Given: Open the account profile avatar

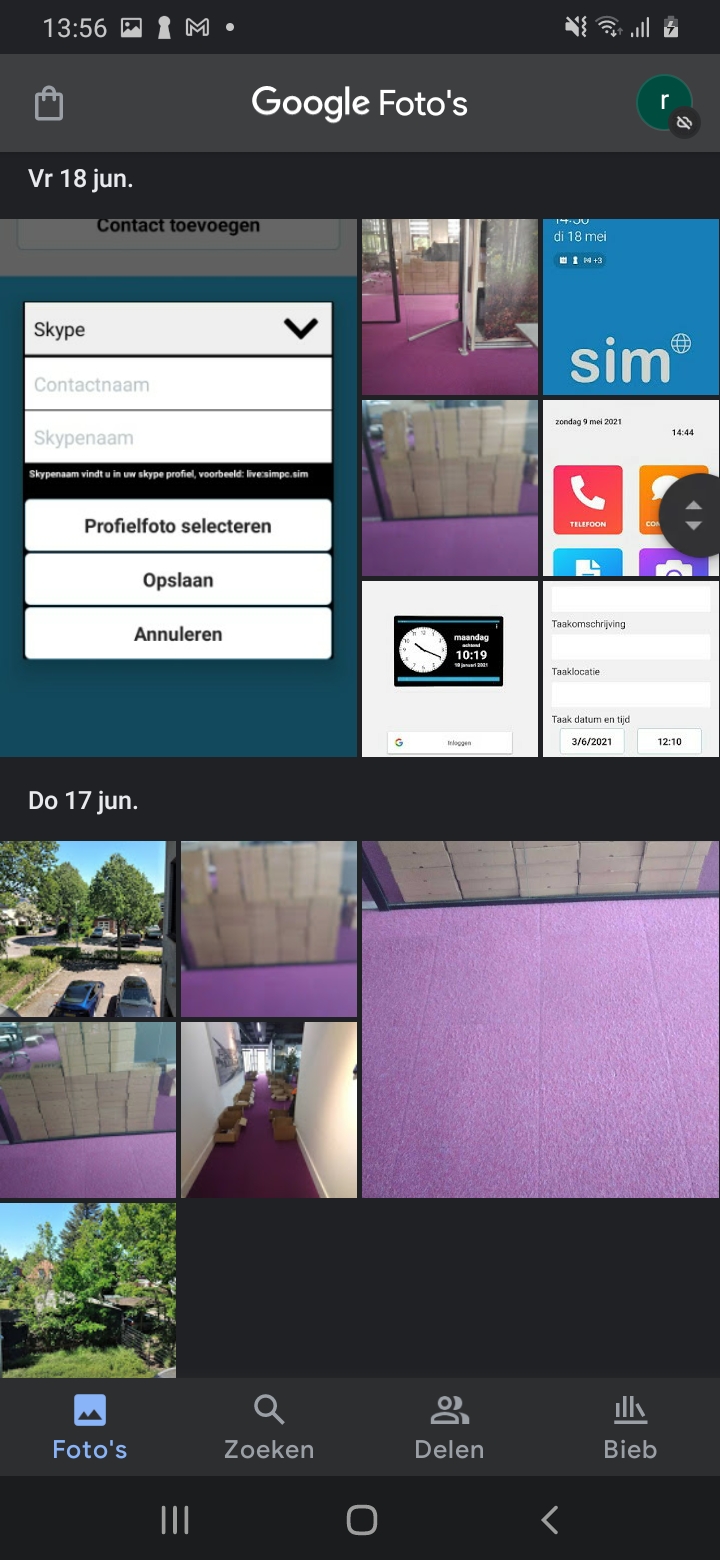Looking at the screenshot, I should tap(664, 103).
